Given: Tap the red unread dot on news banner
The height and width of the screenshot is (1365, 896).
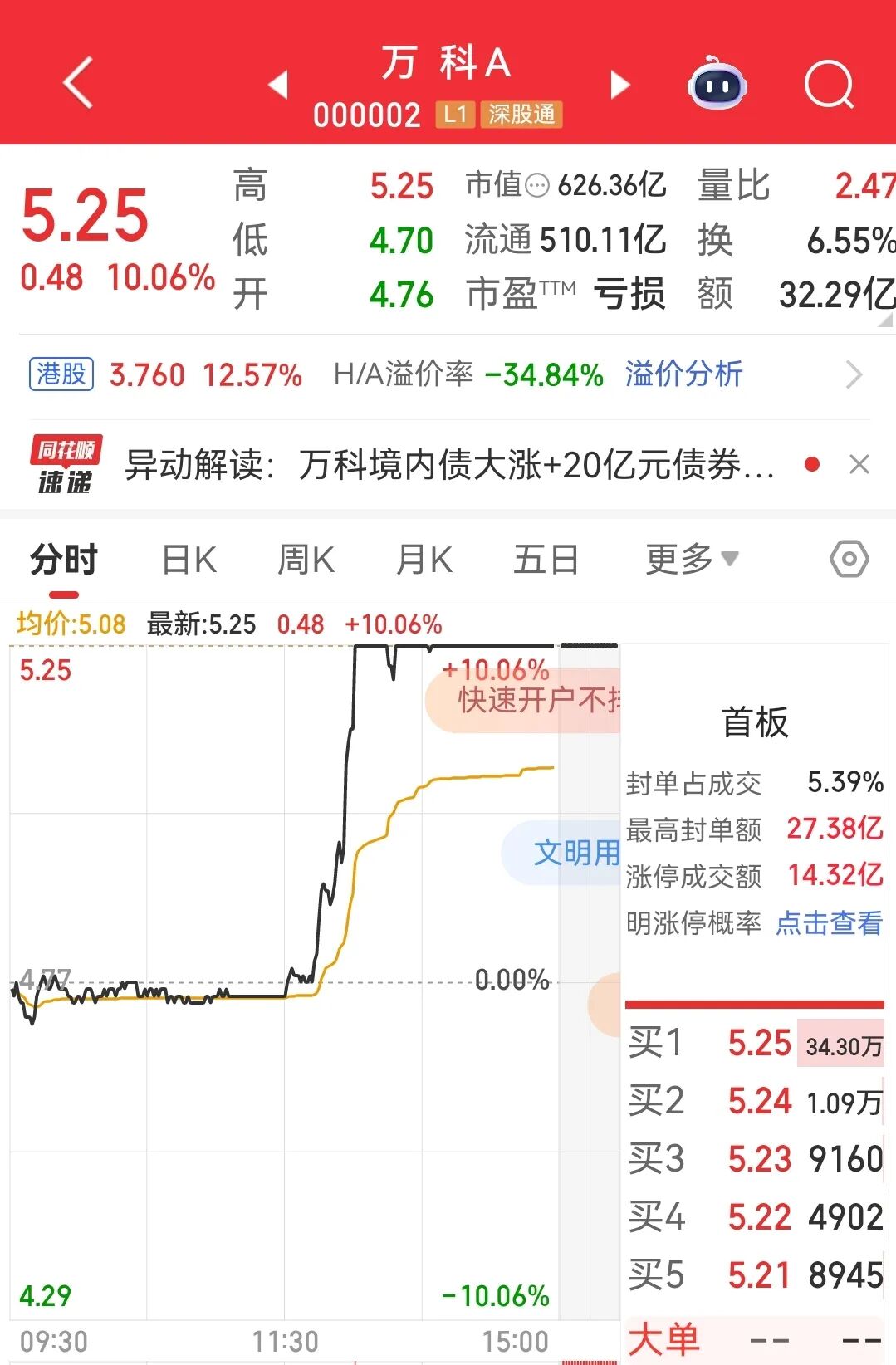Looking at the screenshot, I should 814,463.
